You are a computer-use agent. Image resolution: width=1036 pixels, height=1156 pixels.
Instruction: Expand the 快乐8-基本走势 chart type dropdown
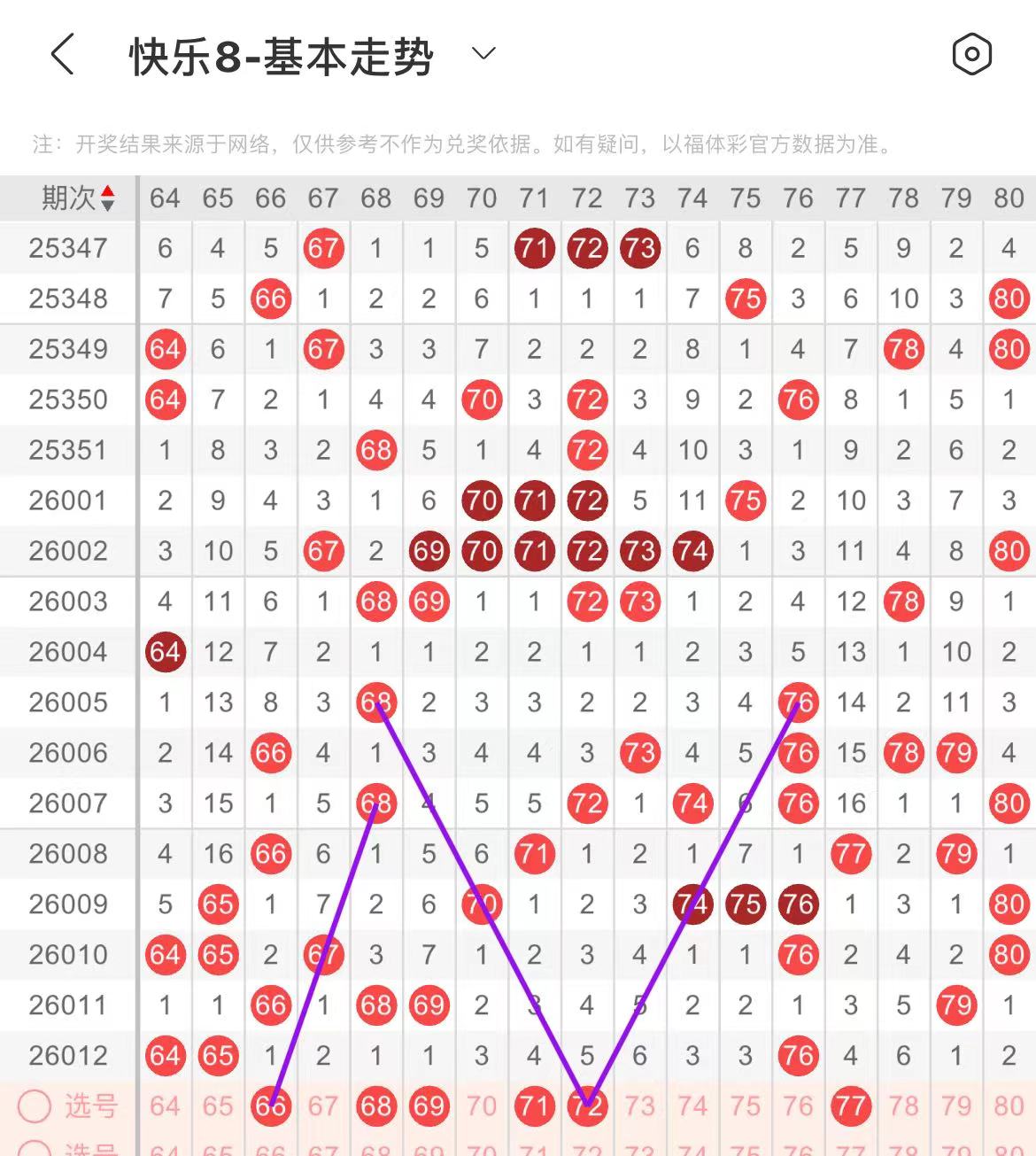(x=483, y=54)
